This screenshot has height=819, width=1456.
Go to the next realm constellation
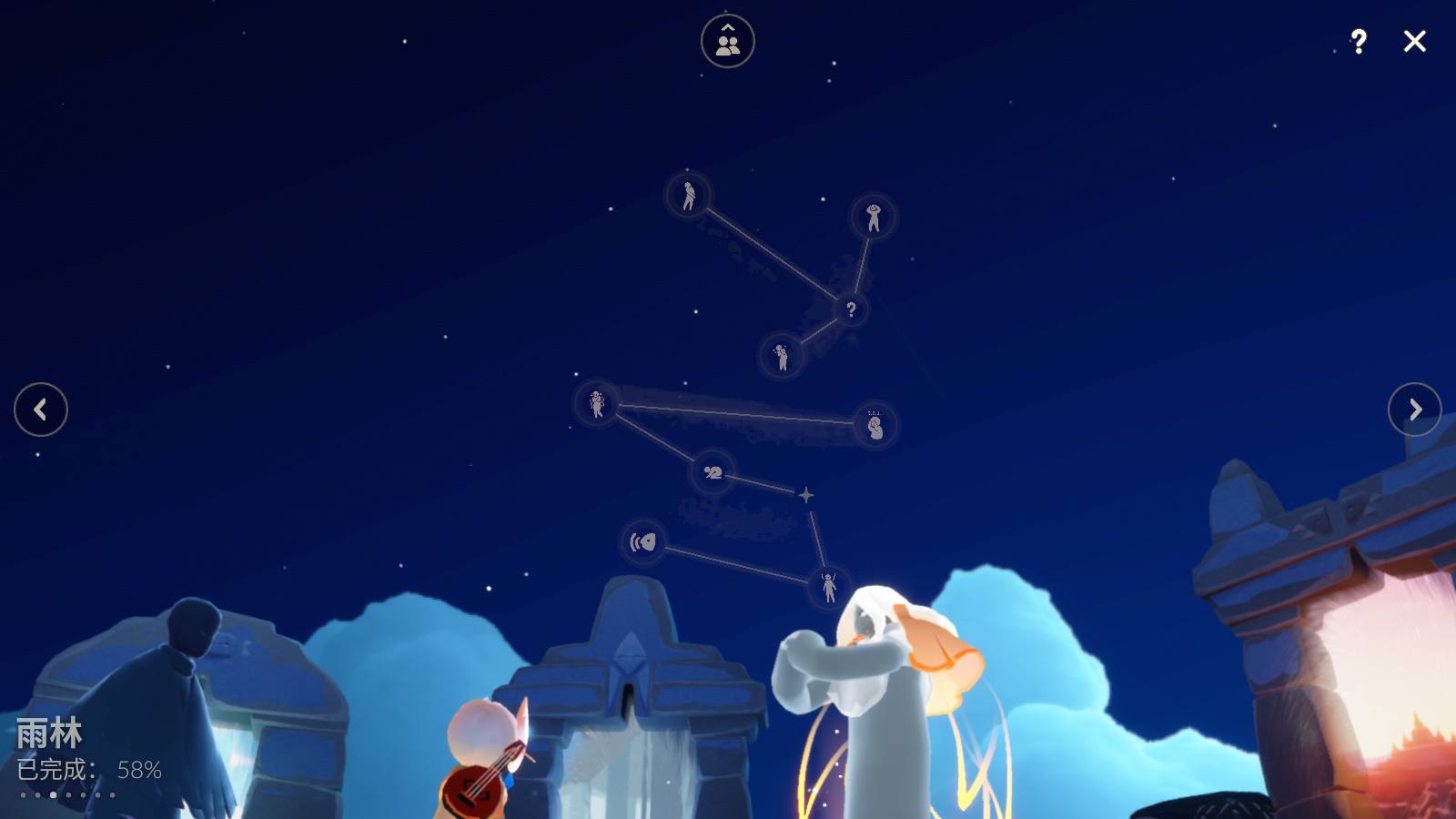coord(1414,409)
